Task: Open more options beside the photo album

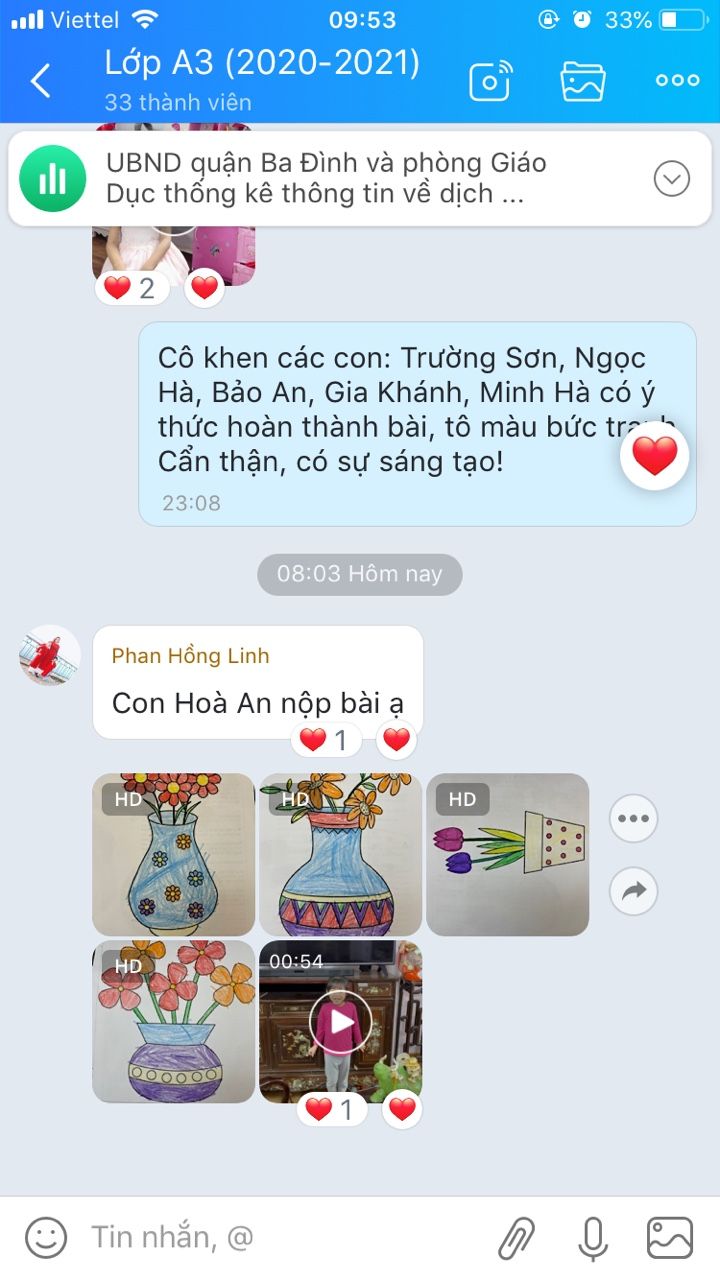Action: pyautogui.click(x=633, y=819)
